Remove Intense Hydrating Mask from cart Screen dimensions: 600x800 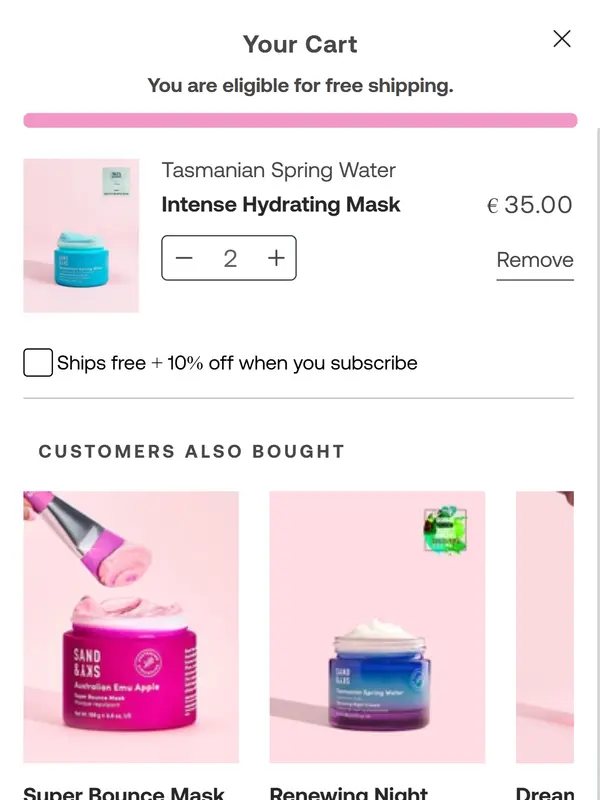click(x=535, y=260)
